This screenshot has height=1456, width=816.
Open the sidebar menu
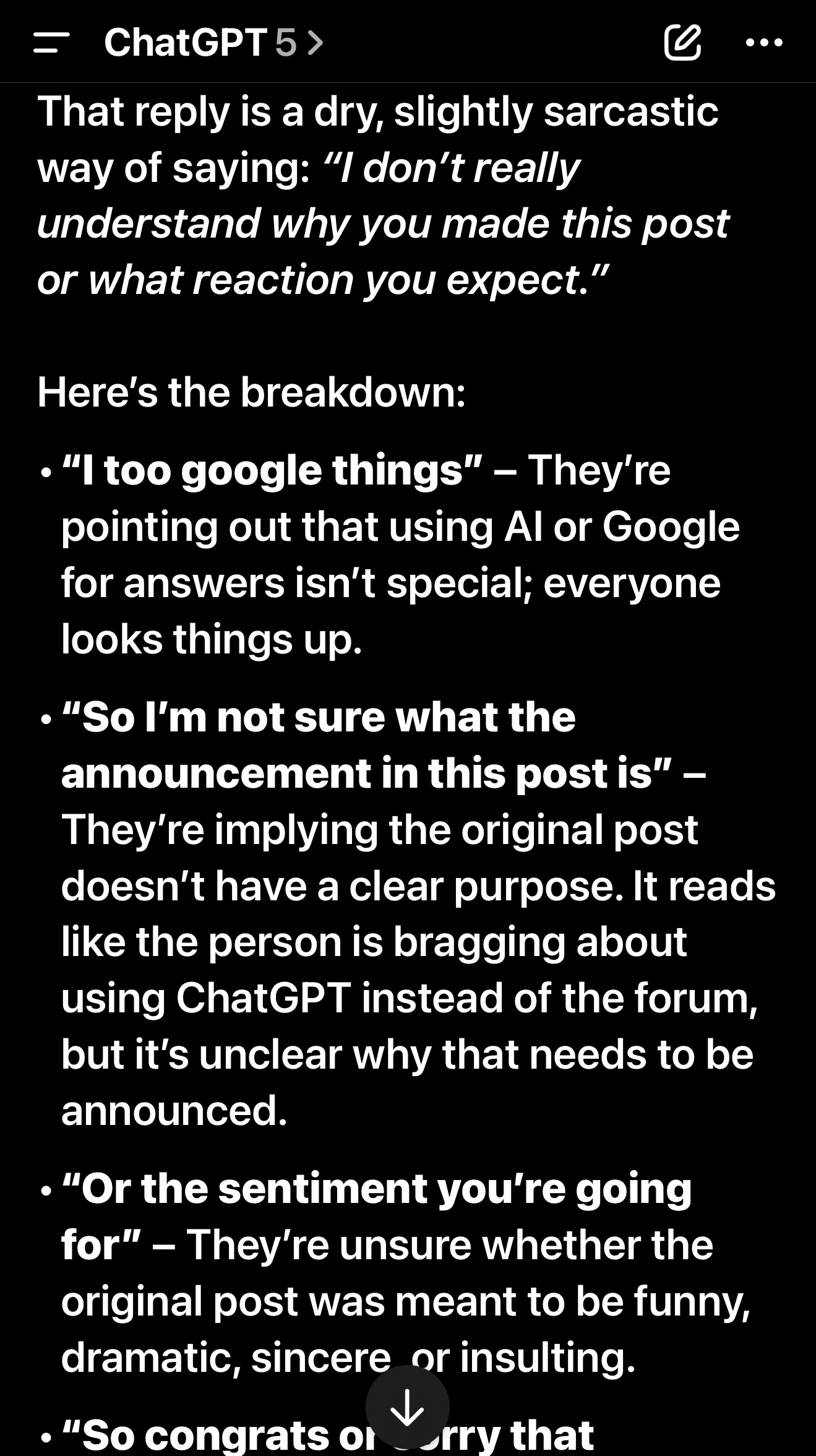click(51, 43)
